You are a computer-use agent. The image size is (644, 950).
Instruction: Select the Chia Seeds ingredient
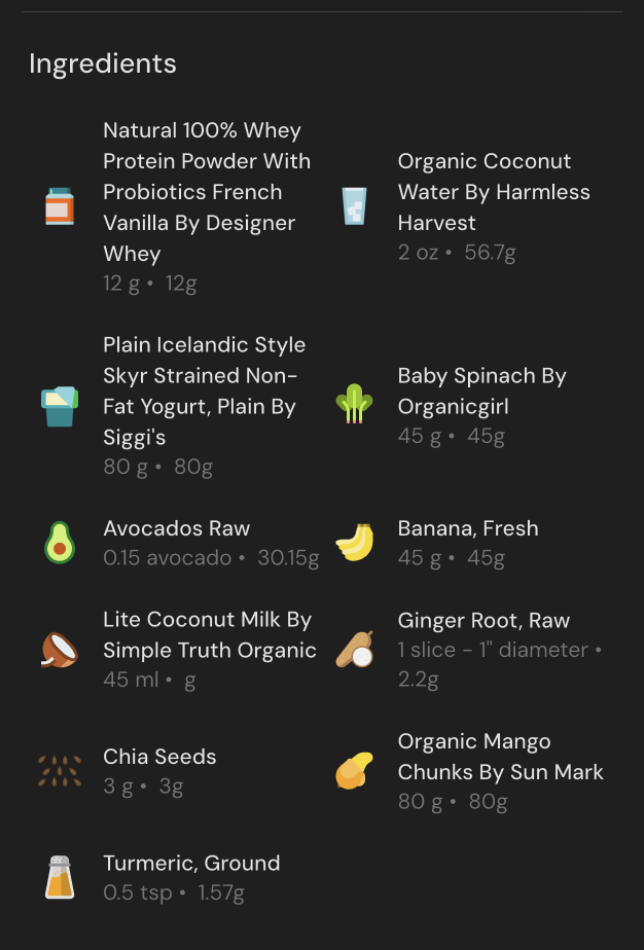pyautogui.click(x=160, y=757)
